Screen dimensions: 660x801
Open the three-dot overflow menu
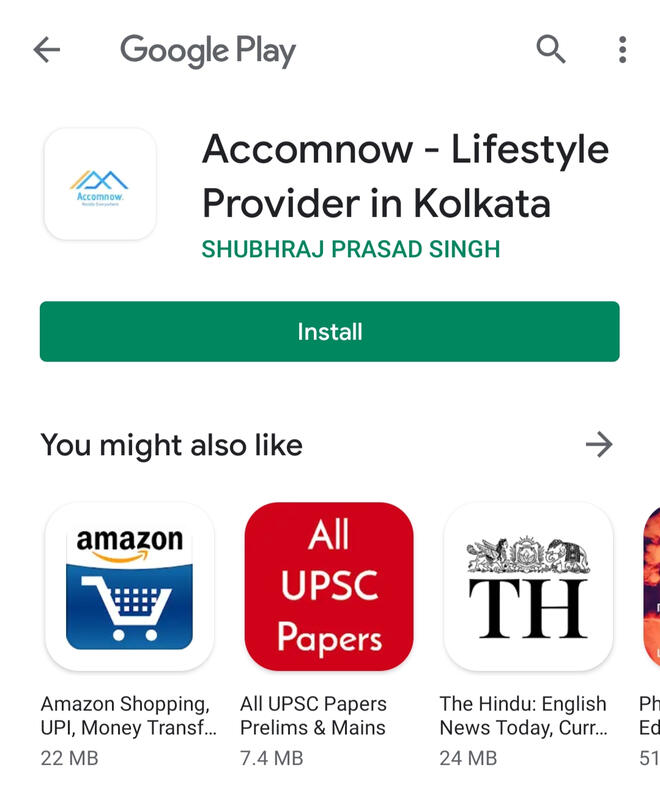pos(622,49)
